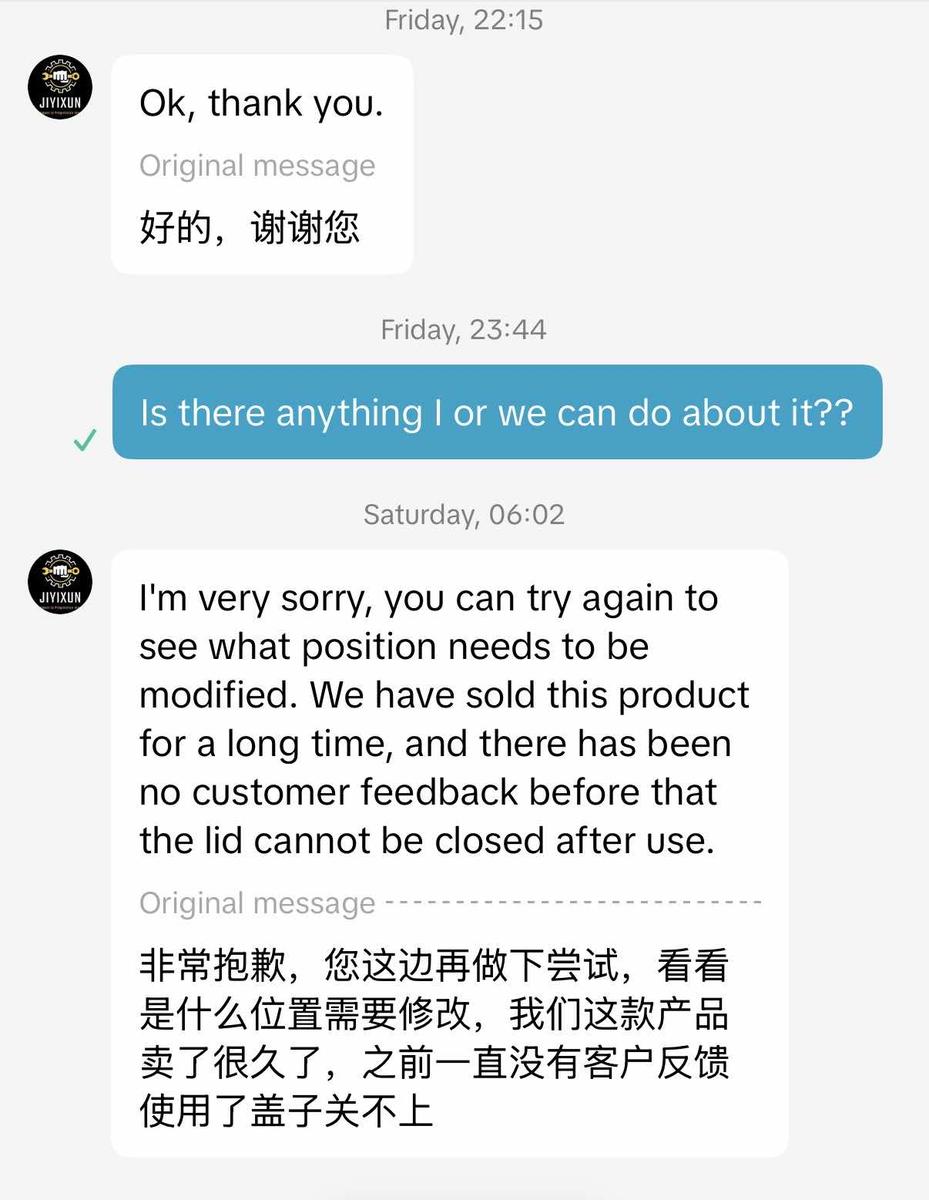
Task: Tap JIYIXUN avatar beside "I'm very sorry" message
Action: tap(60, 582)
